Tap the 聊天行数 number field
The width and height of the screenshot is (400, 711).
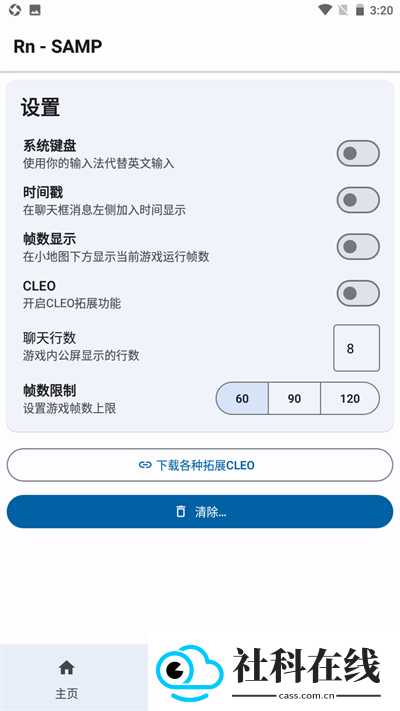356,348
